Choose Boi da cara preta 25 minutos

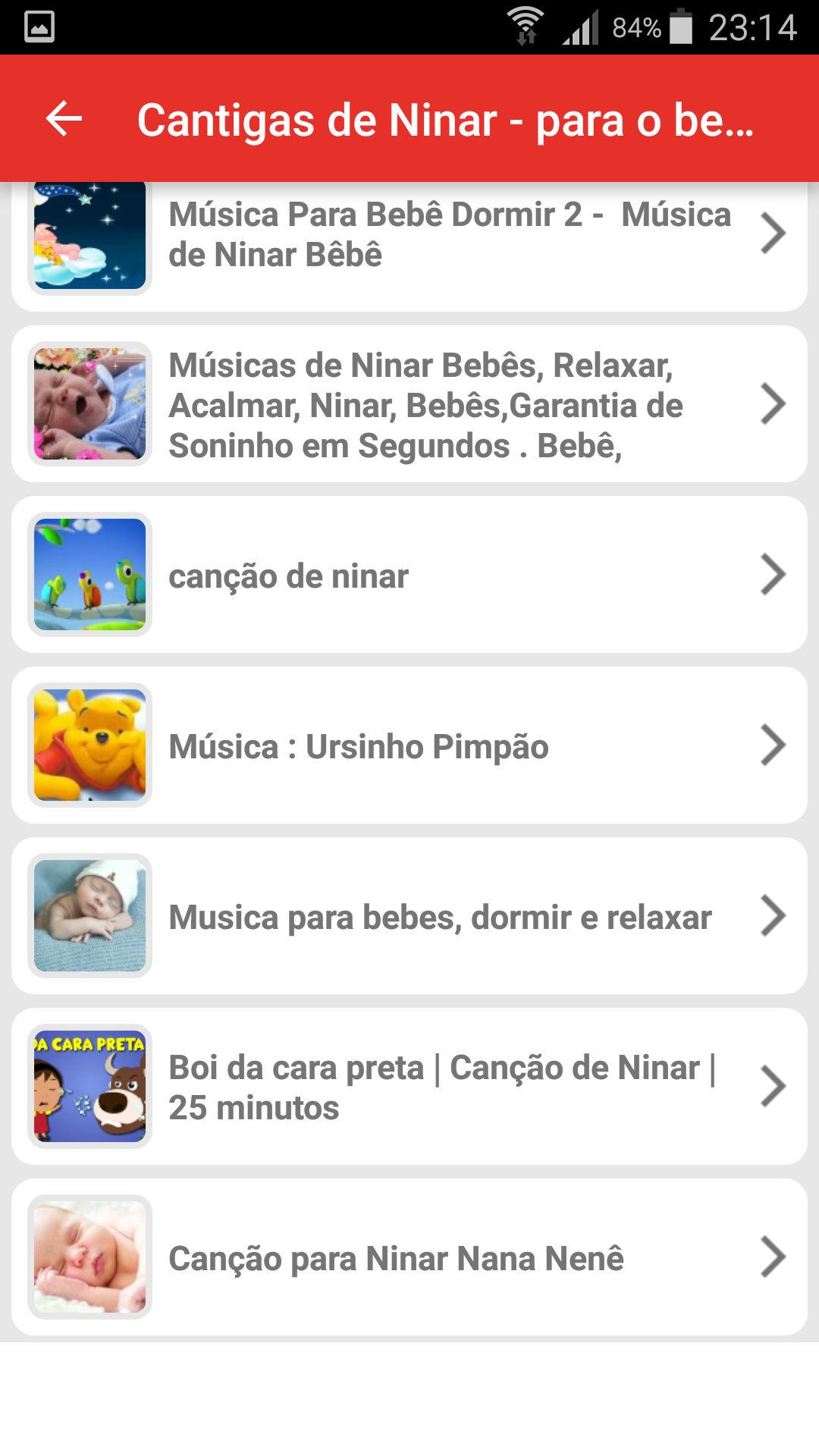[x=409, y=1087]
